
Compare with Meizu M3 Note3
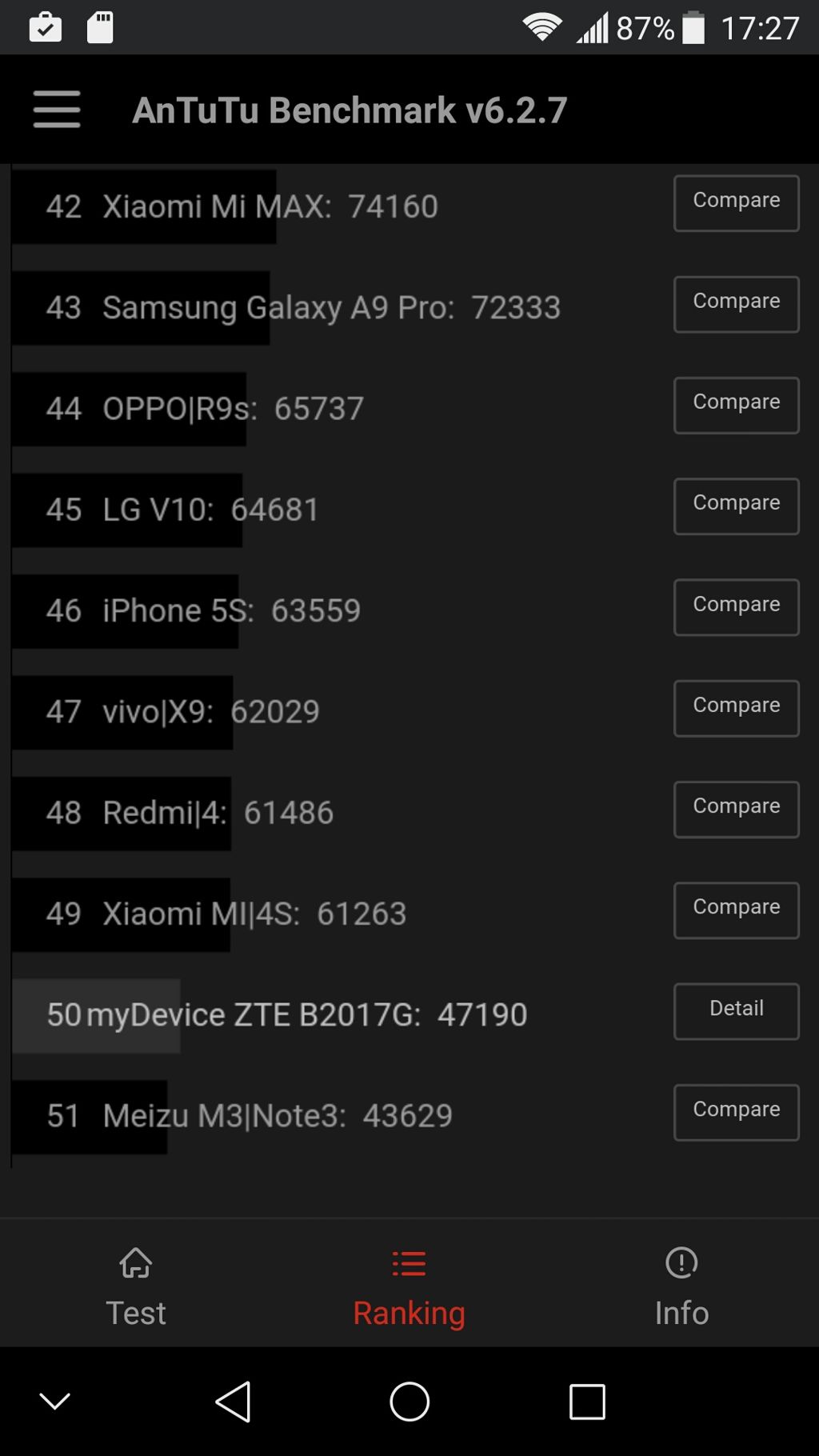coord(736,1112)
